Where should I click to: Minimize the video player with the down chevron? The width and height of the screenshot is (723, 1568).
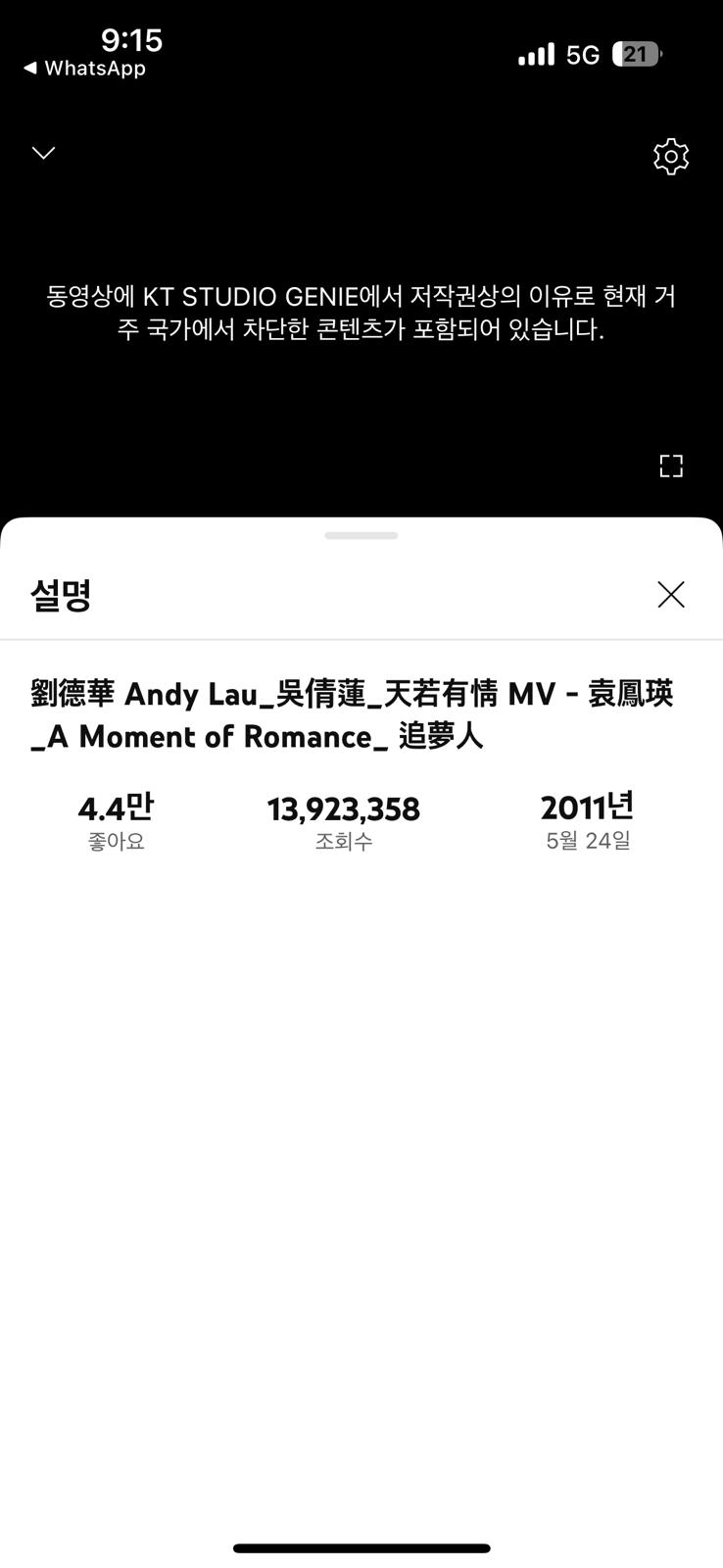pos(43,153)
